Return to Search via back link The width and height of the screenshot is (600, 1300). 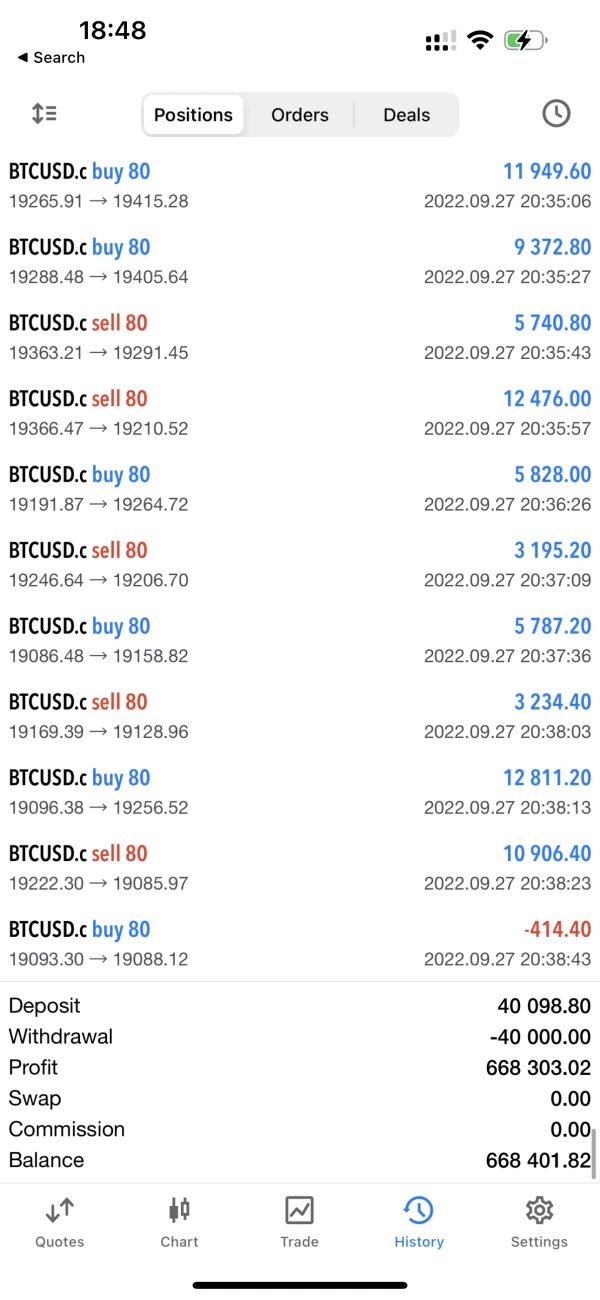click(51, 58)
